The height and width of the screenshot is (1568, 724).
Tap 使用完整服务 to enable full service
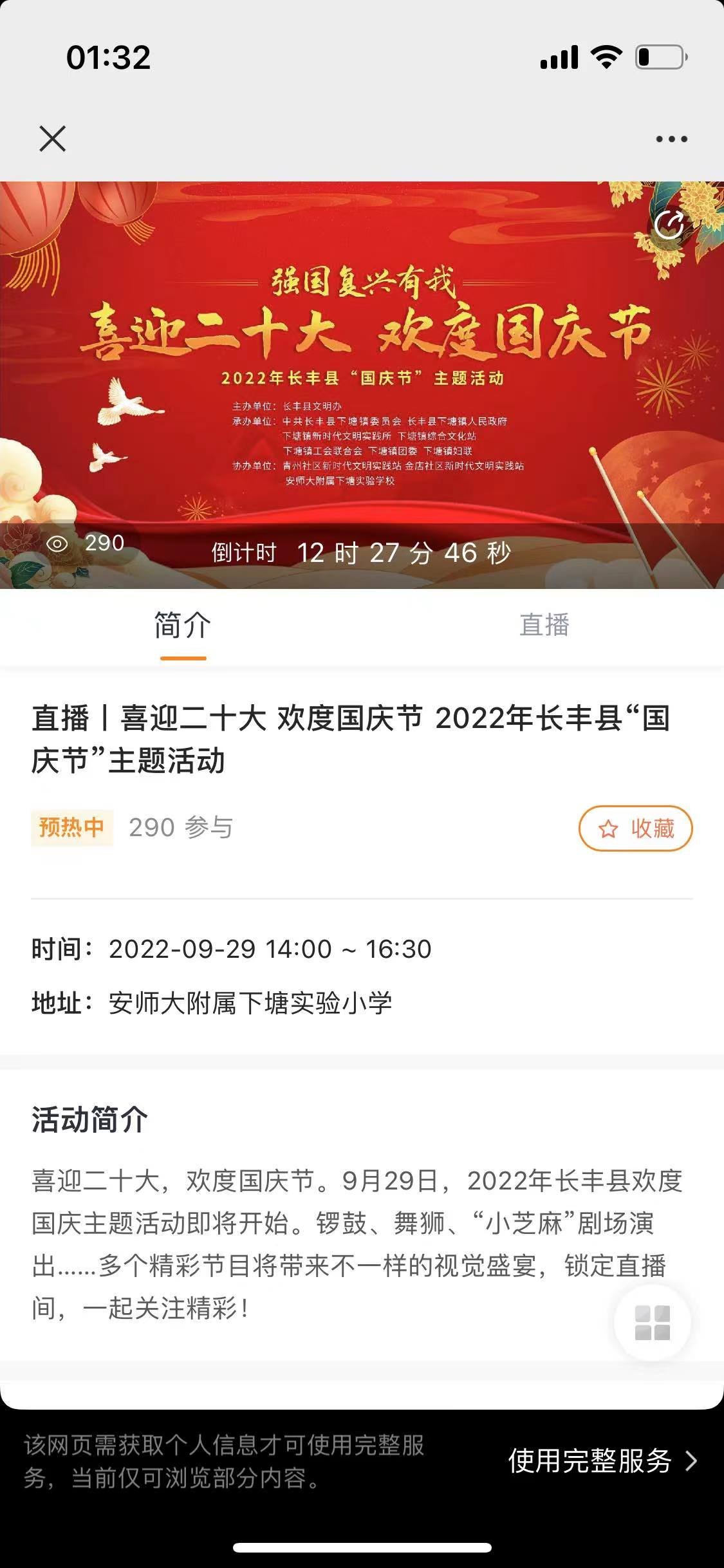coord(602,1461)
